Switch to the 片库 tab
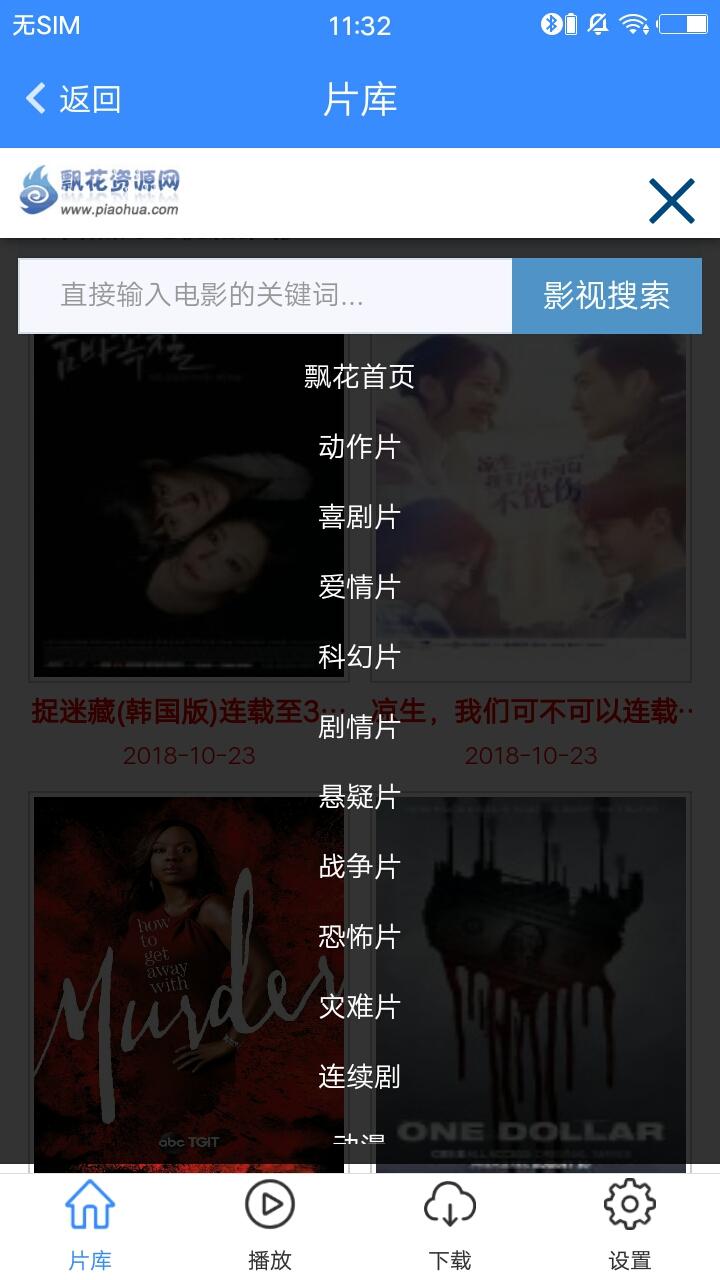This screenshot has height=1280, width=720. 90,1225
